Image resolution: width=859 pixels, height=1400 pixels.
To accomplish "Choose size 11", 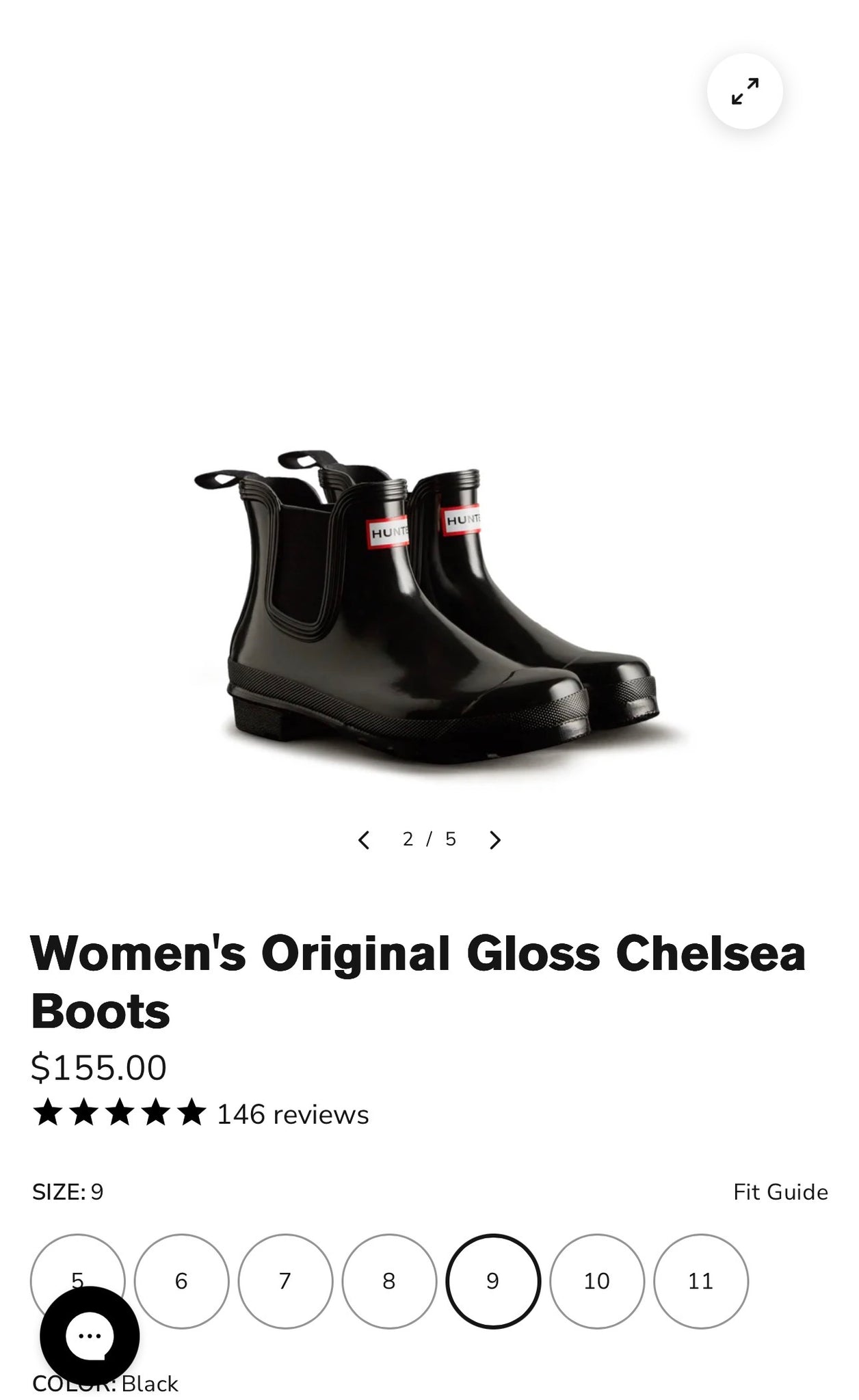I will click(701, 1281).
